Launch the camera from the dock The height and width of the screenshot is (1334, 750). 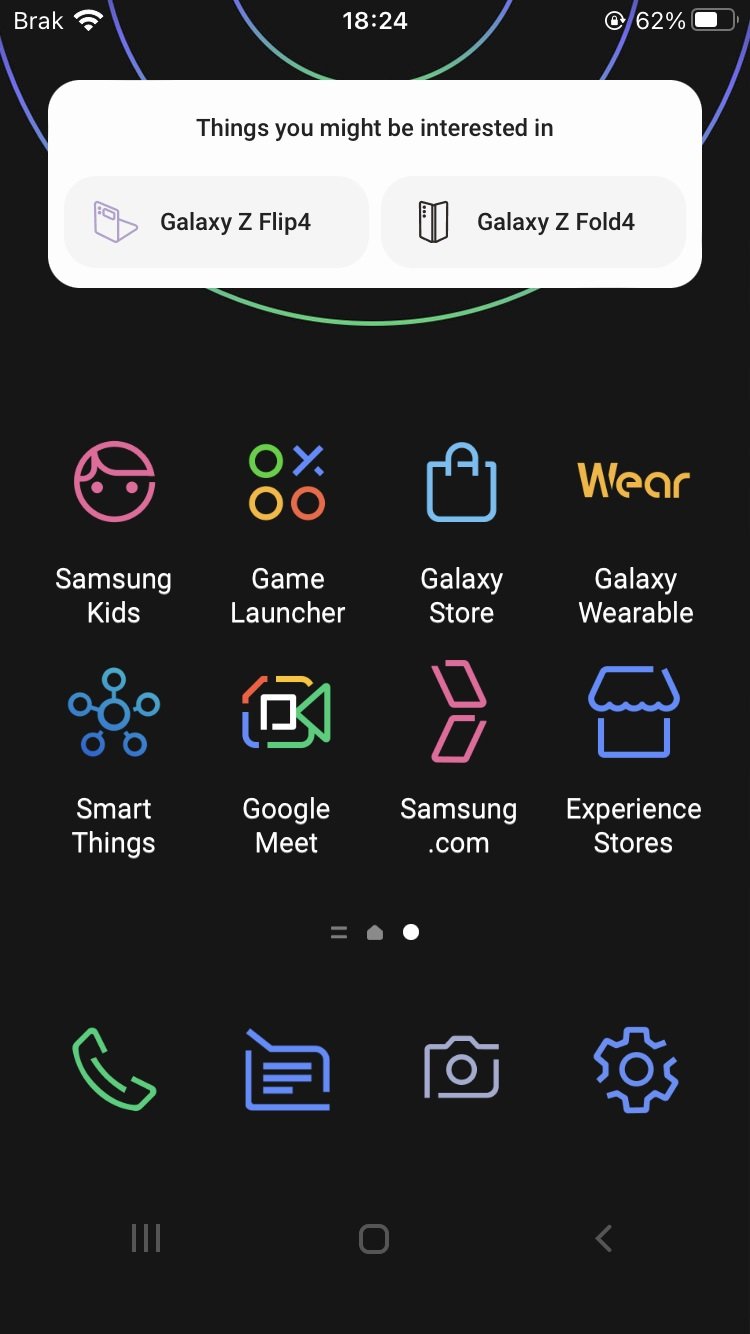(x=461, y=1068)
